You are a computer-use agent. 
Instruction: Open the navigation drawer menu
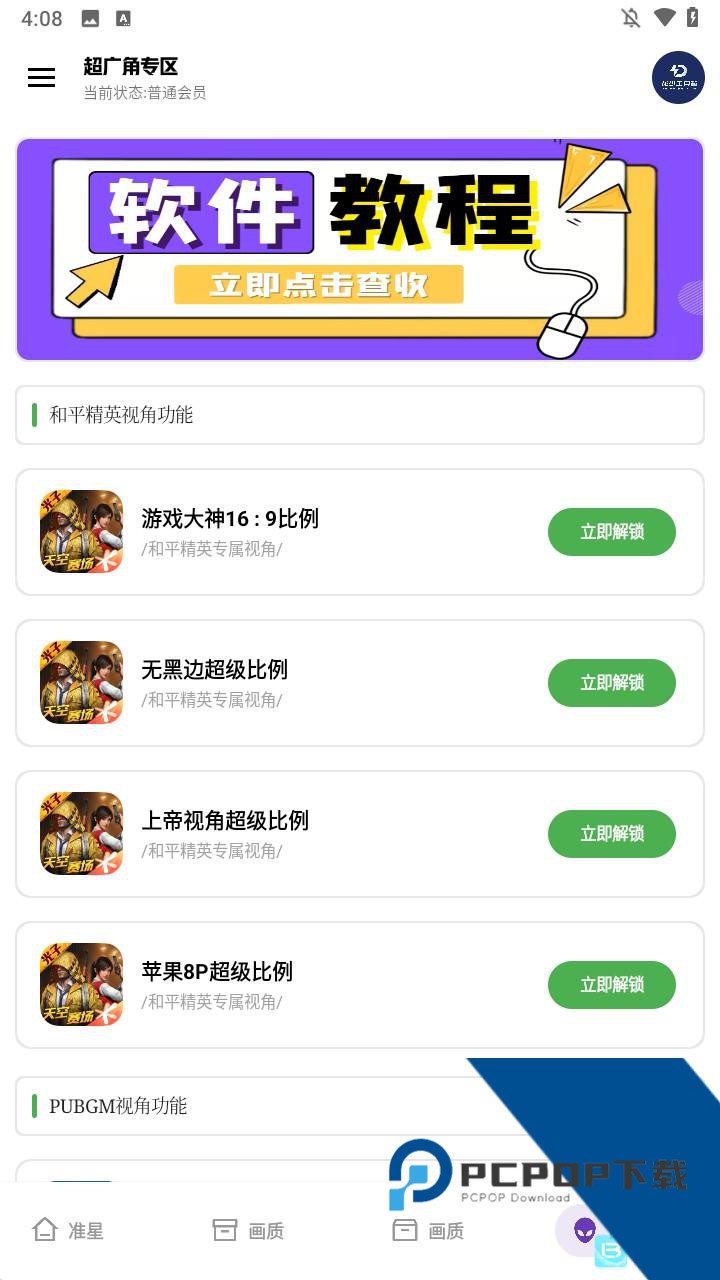[x=40, y=77]
